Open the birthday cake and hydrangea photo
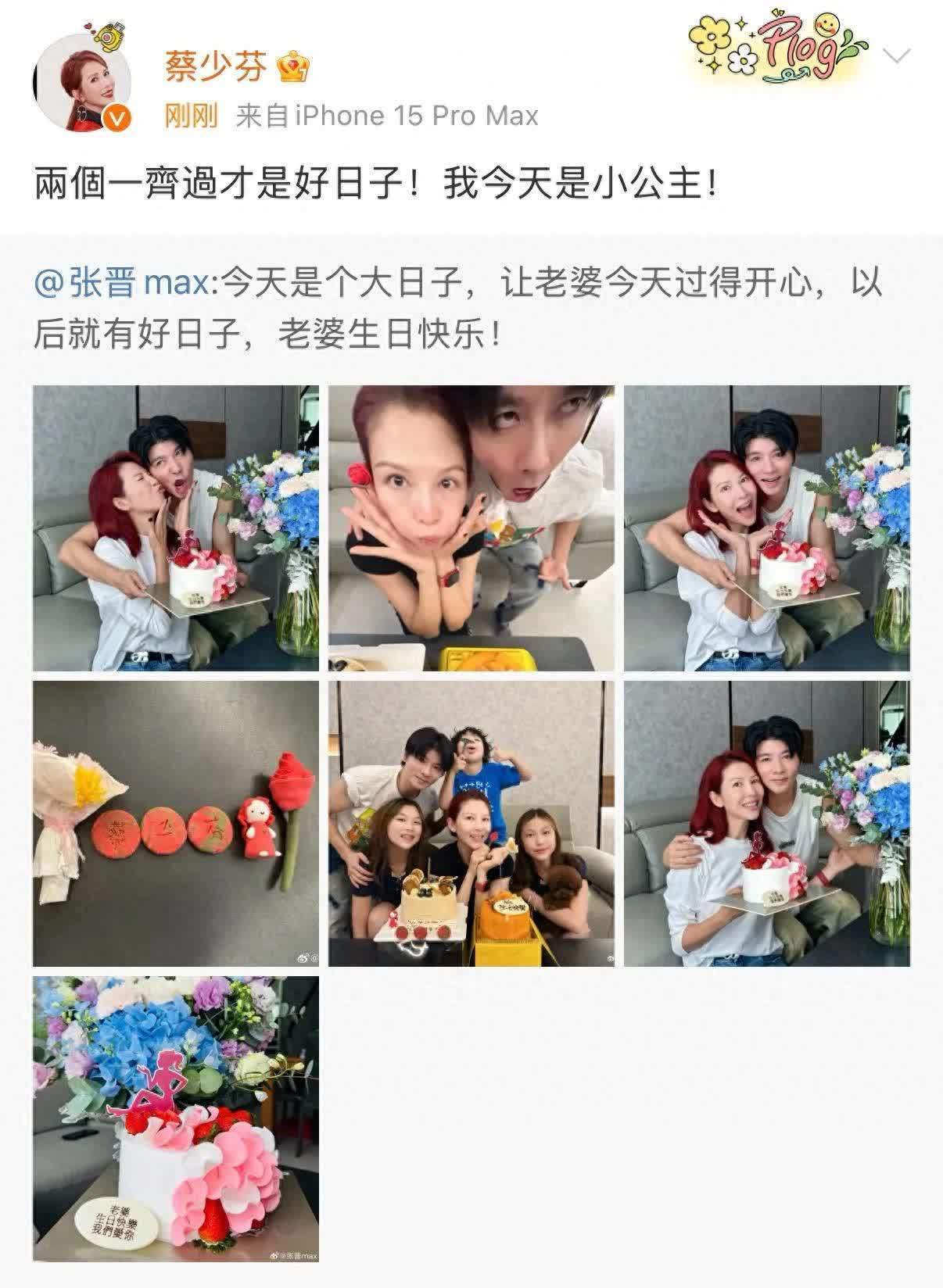This screenshot has height=1288, width=943. coord(176,1118)
